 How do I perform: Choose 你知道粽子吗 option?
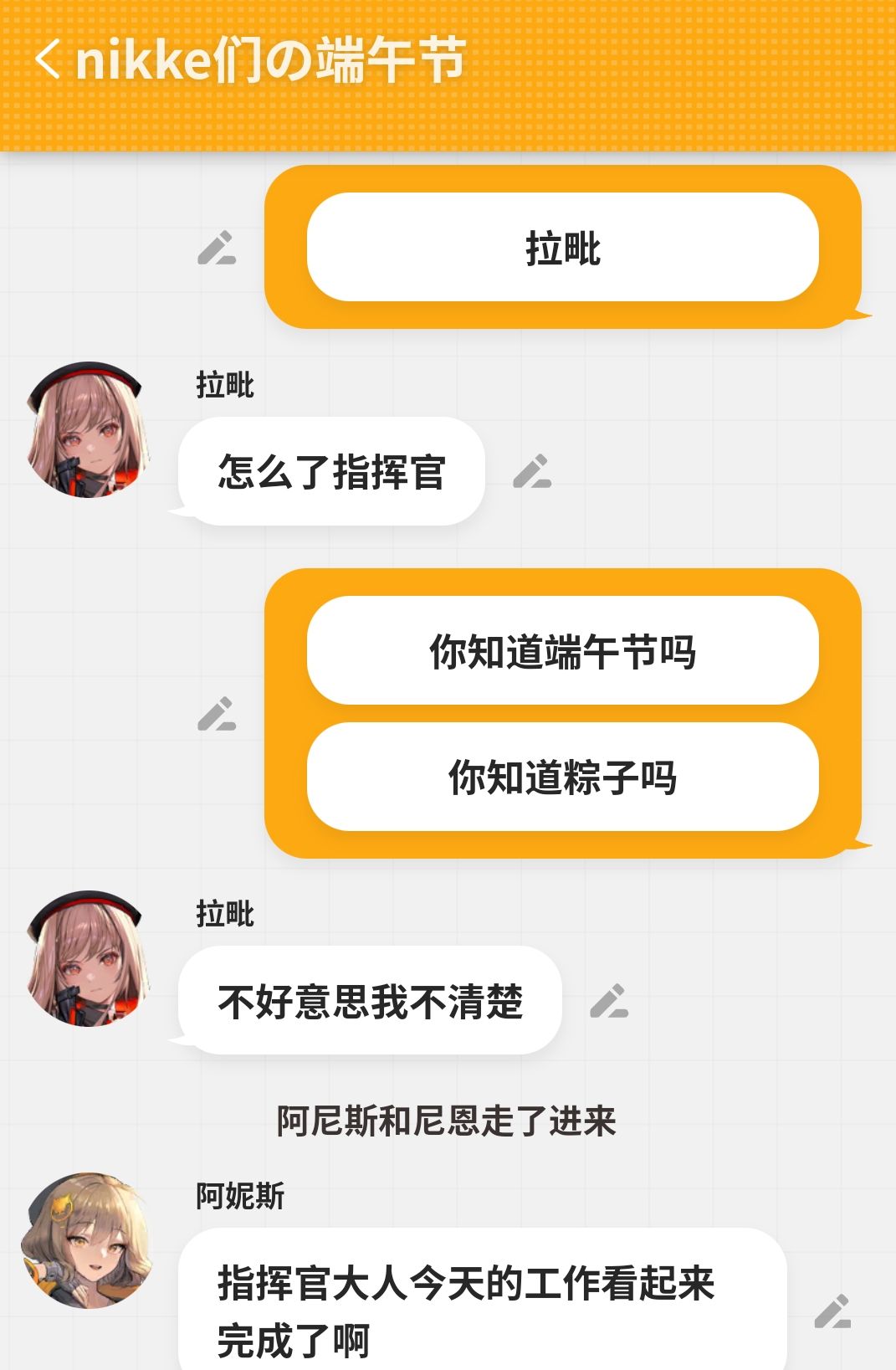click(x=562, y=777)
